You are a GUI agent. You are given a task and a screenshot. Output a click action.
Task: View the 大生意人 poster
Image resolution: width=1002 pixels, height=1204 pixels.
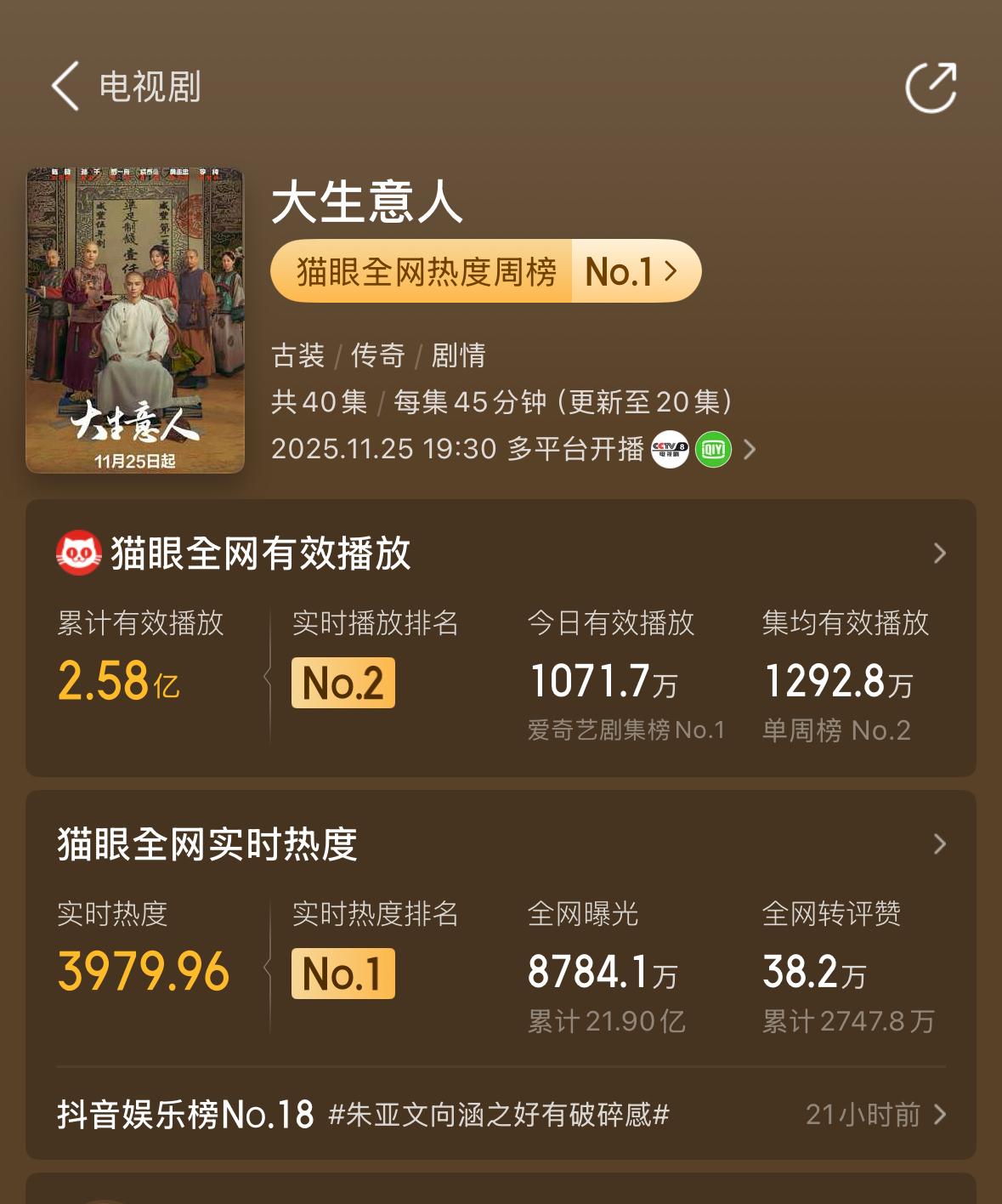[x=135, y=320]
